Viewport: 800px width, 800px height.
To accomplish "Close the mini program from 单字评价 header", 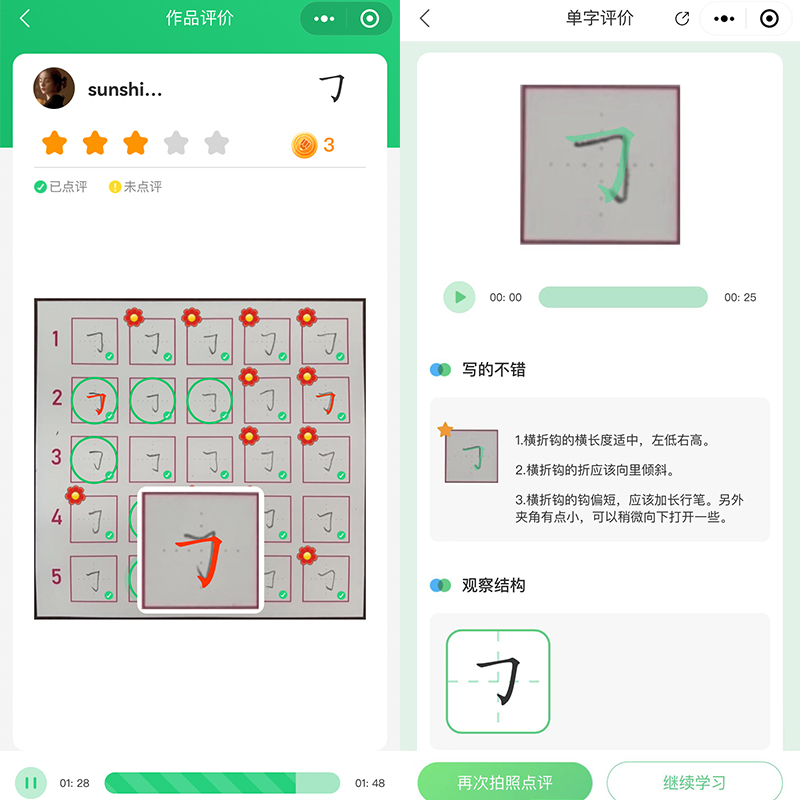I will (x=769, y=18).
